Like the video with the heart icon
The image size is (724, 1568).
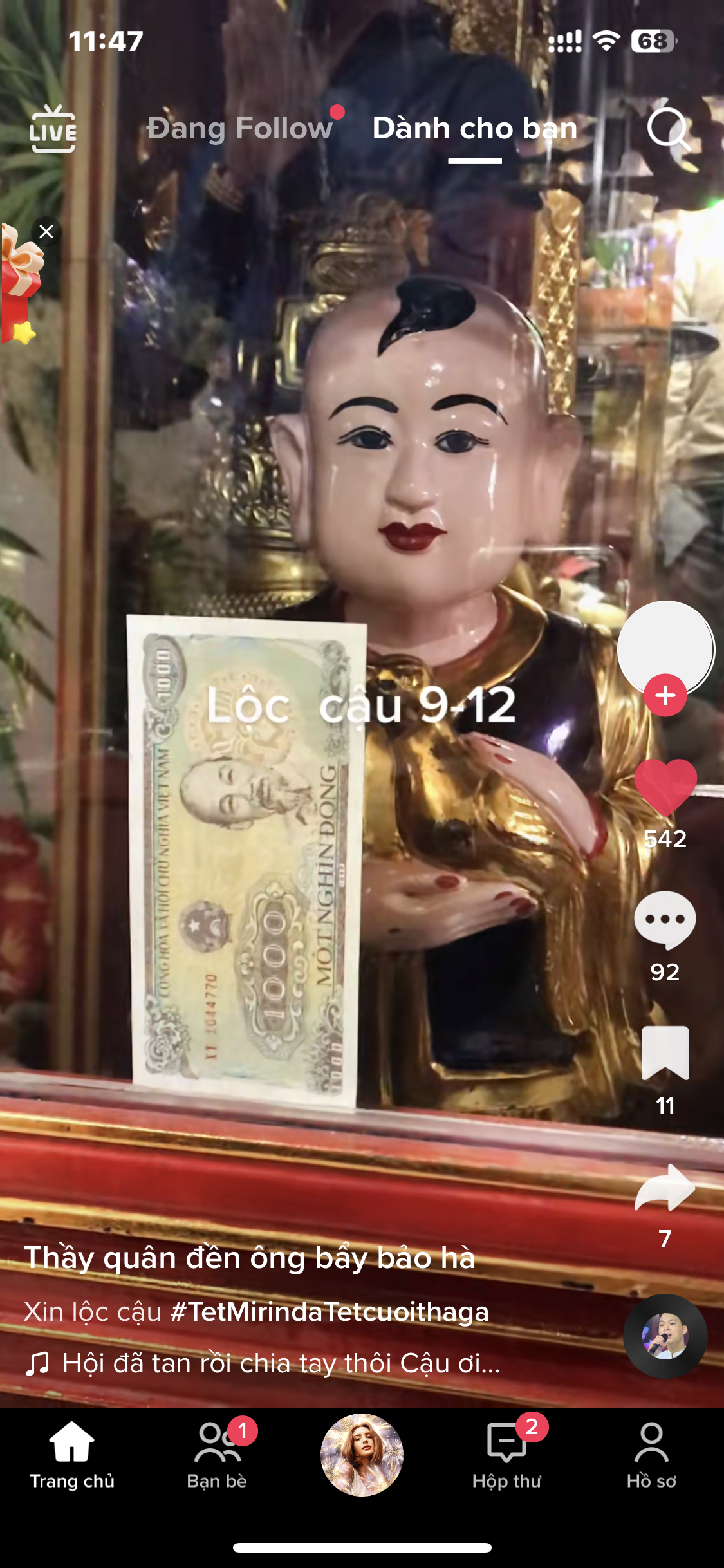click(665, 788)
